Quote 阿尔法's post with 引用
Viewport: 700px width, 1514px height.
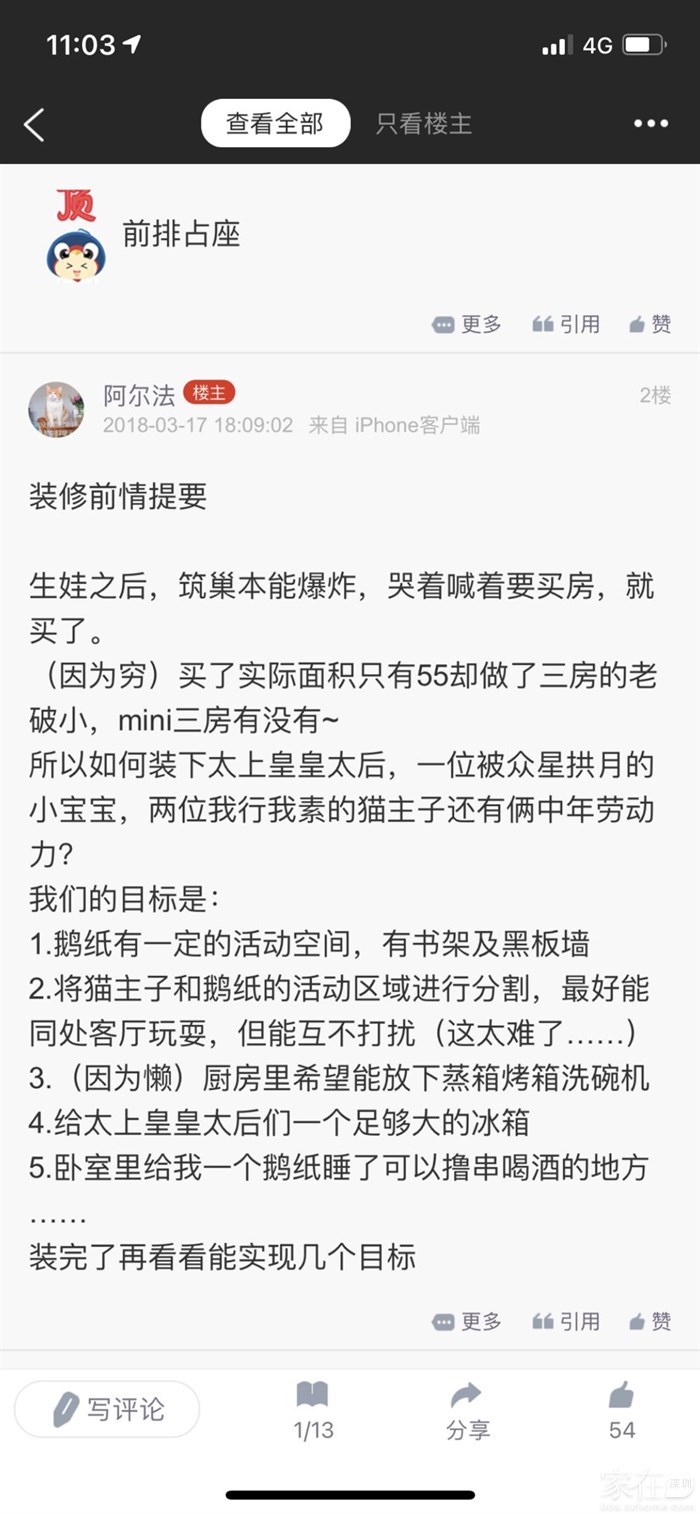566,1321
